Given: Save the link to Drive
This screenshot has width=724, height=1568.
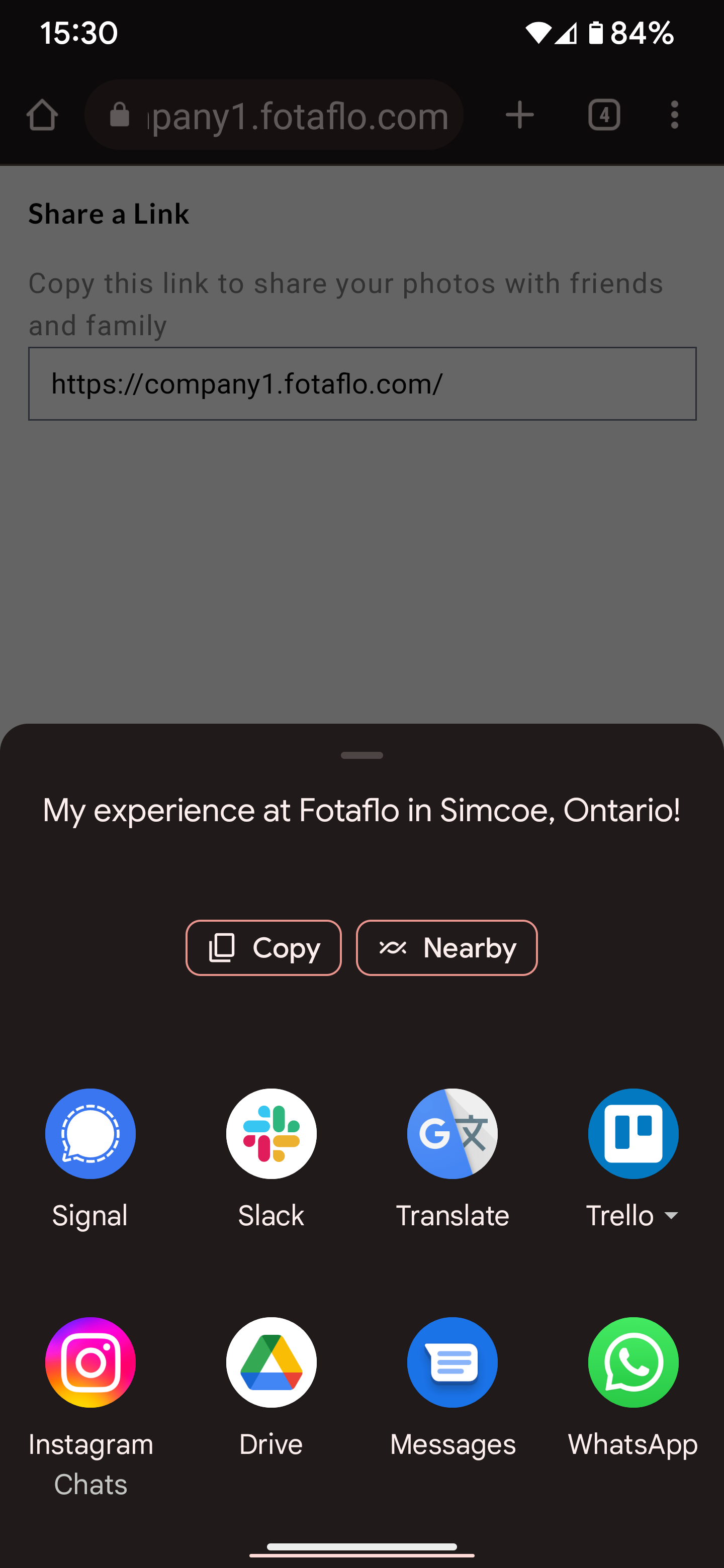Looking at the screenshot, I should 271,1362.
